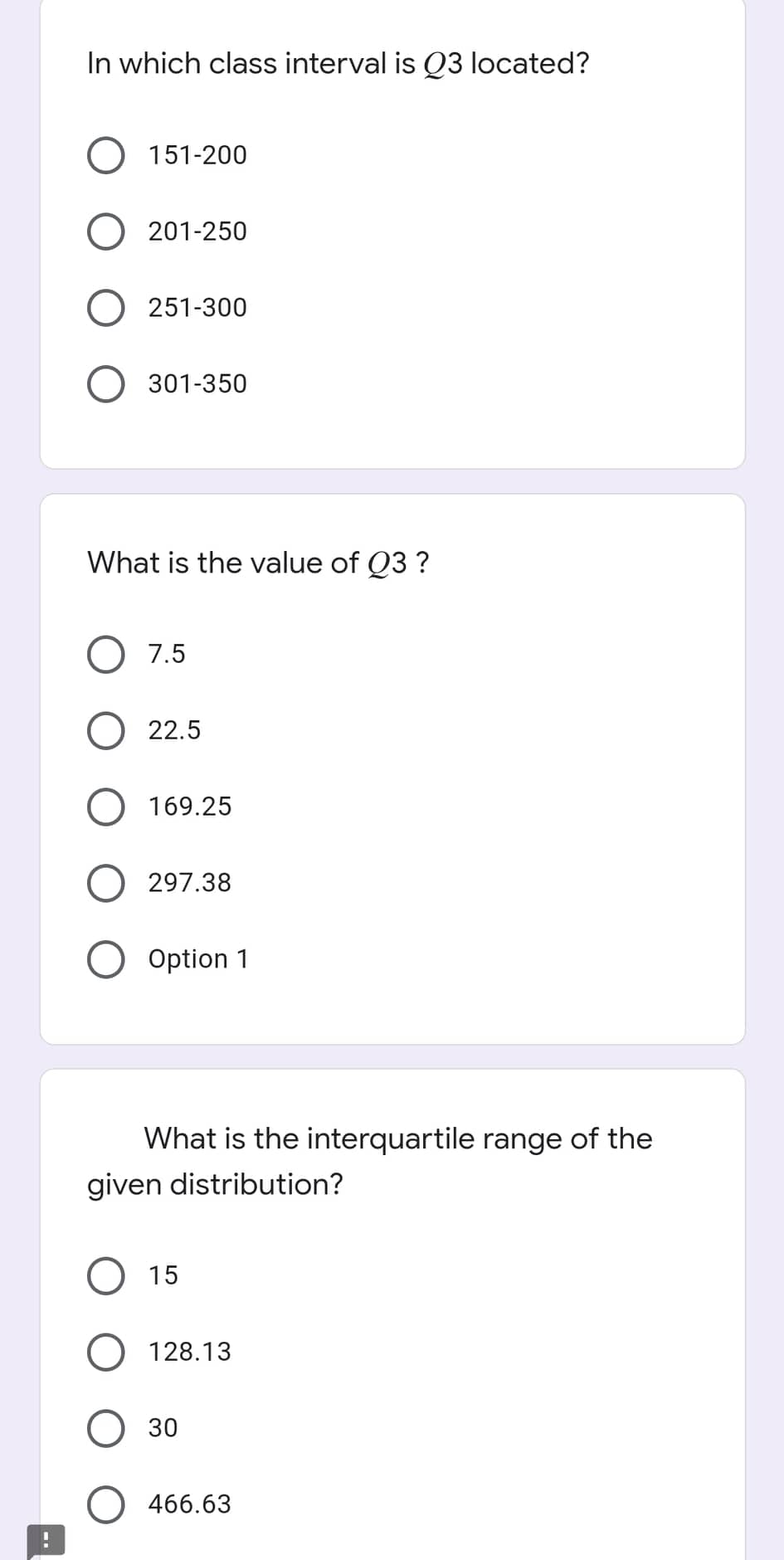Image resolution: width=784 pixels, height=1560 pixels.
Task: Choose 15 as the interquartile range
Action: click(105, 1275)
